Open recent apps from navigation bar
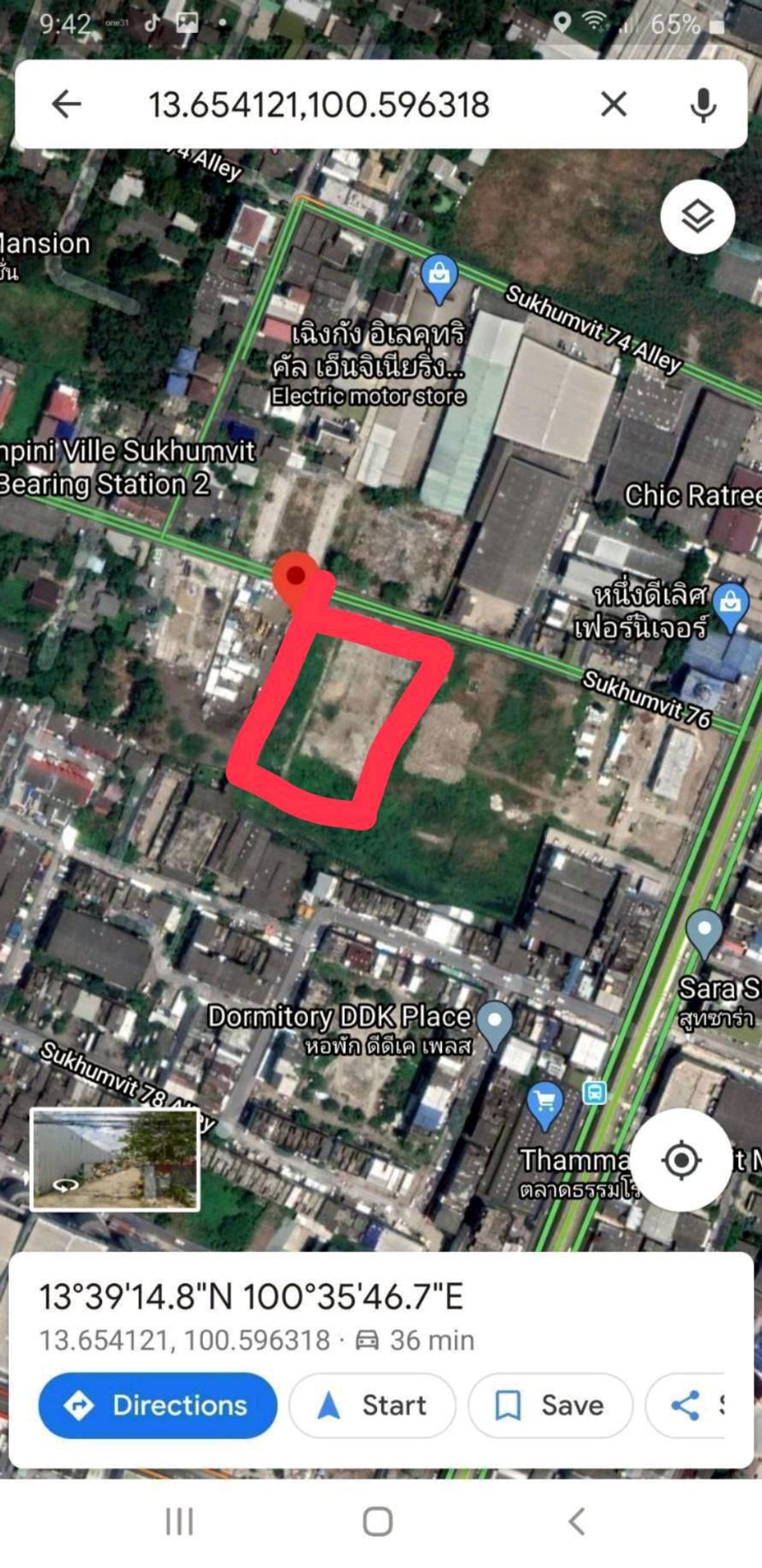The height and width of the screenshot is (1568, 762). coord(179,1522)
